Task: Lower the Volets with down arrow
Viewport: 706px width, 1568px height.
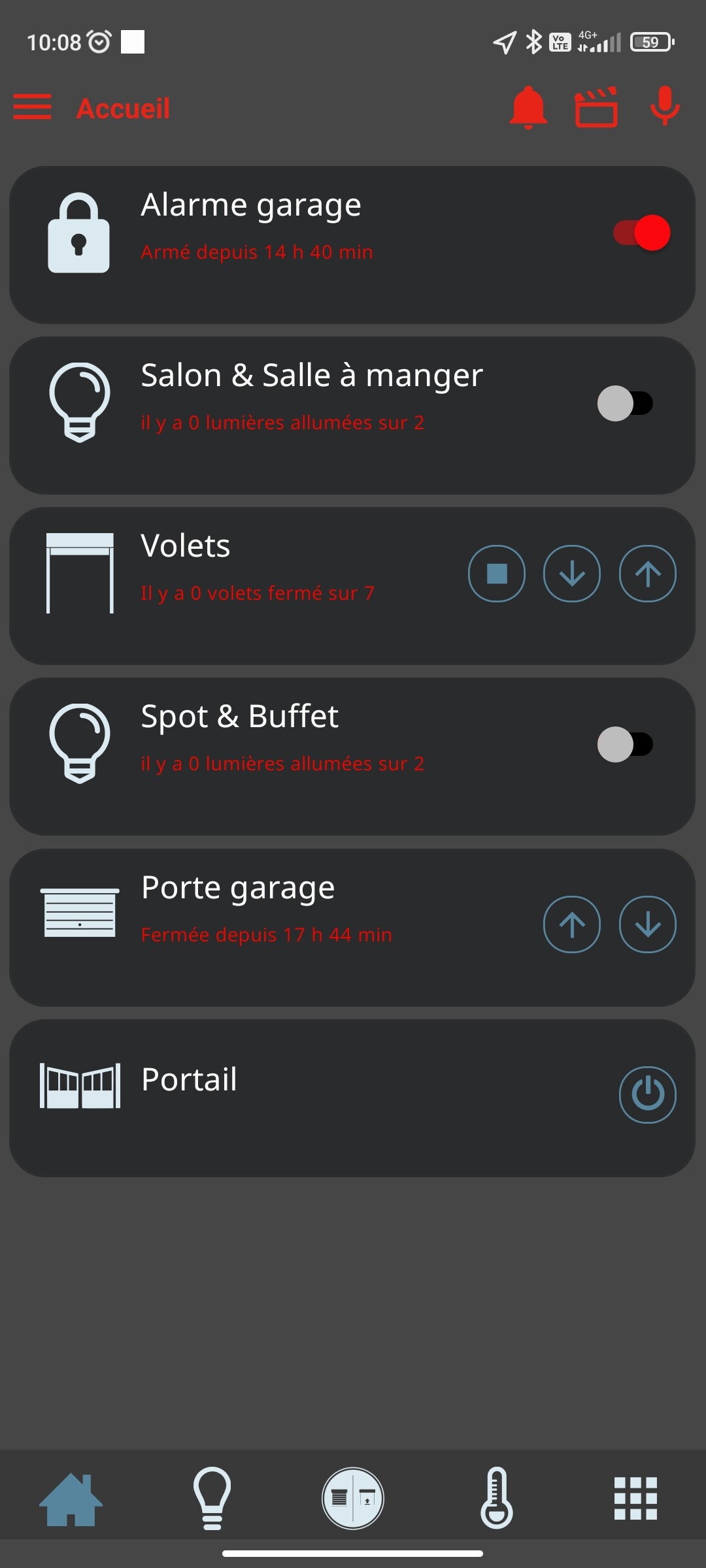Action: [x=572, y=574]
